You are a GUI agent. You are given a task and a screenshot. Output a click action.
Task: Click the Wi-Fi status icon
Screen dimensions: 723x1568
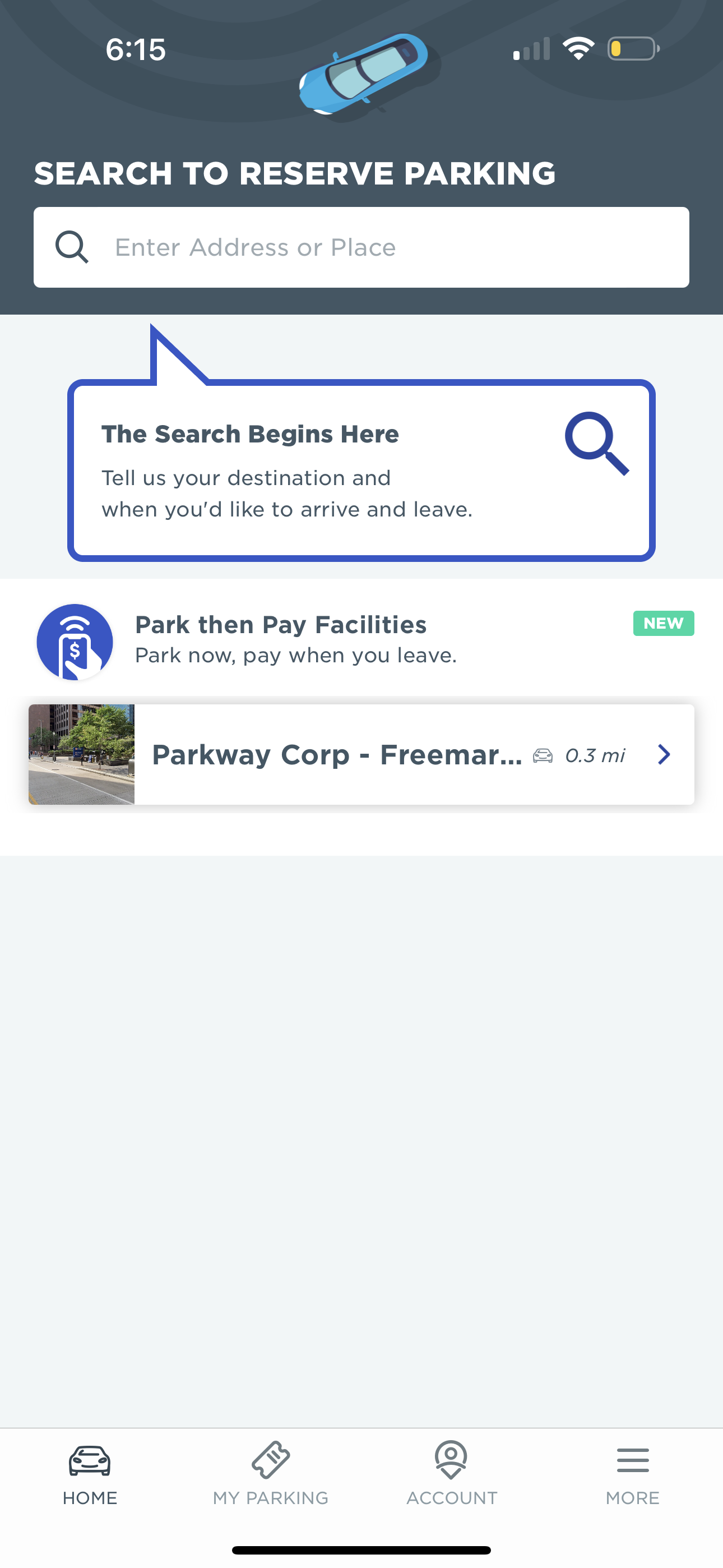tap(579, 49)
